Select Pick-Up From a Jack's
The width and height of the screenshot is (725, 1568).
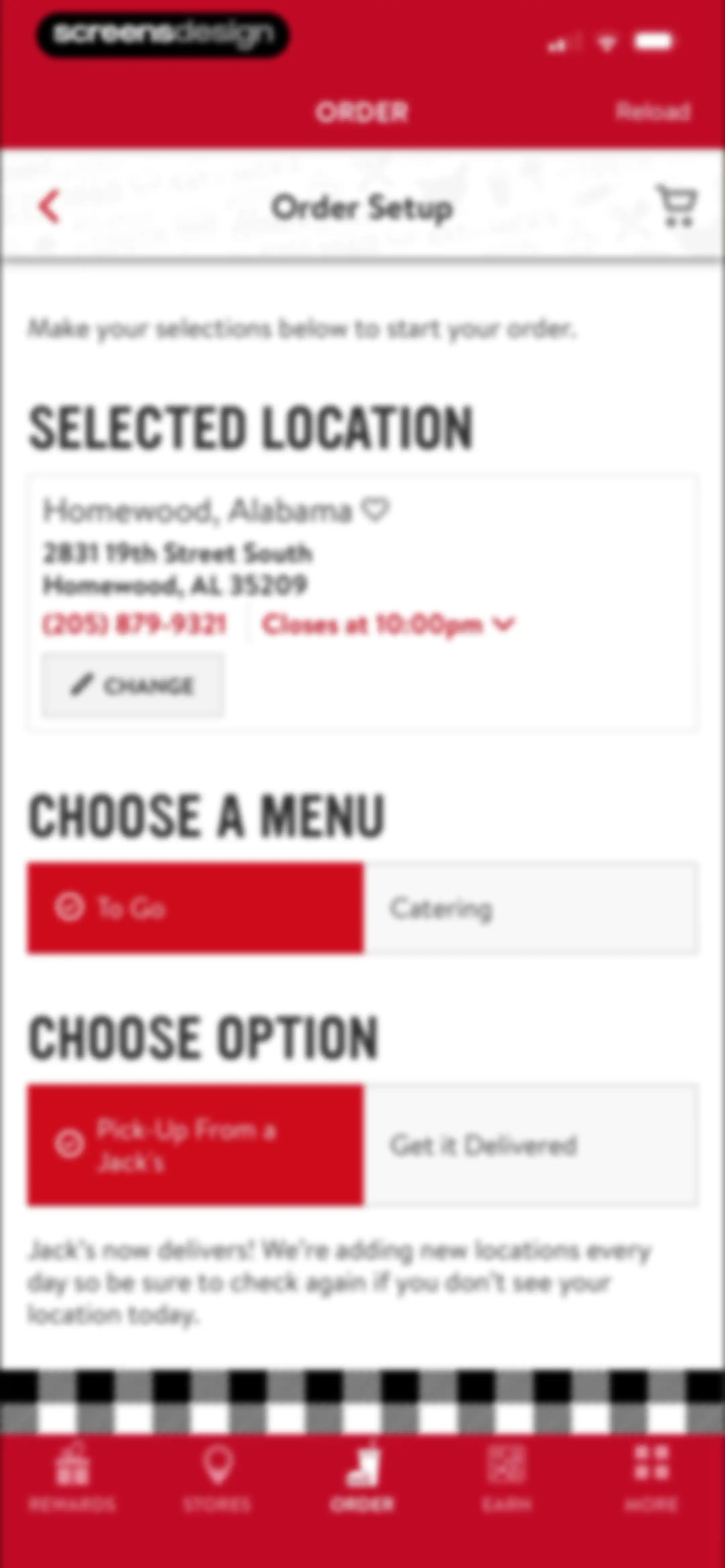click(195, 1145)
